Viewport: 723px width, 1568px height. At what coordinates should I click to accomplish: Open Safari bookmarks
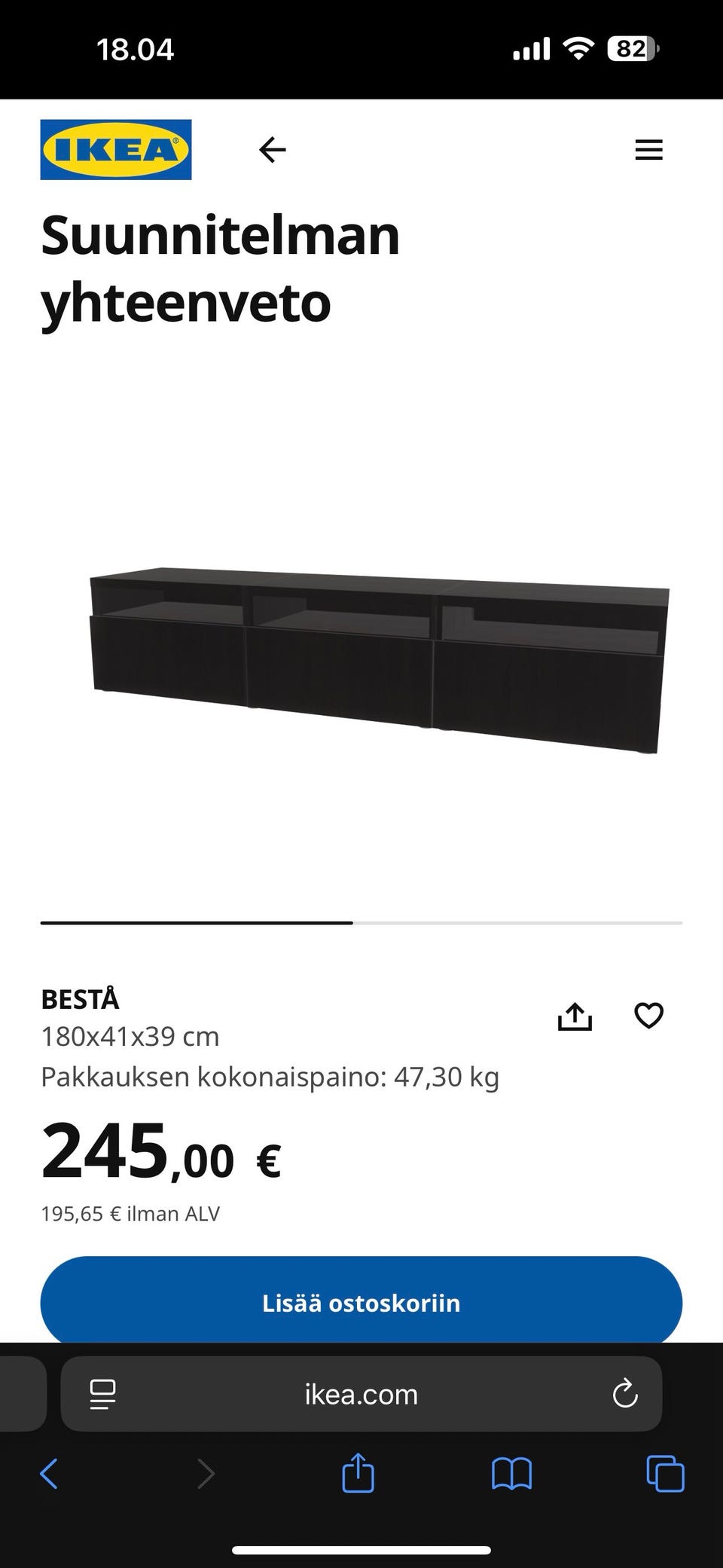point(511,1473)
